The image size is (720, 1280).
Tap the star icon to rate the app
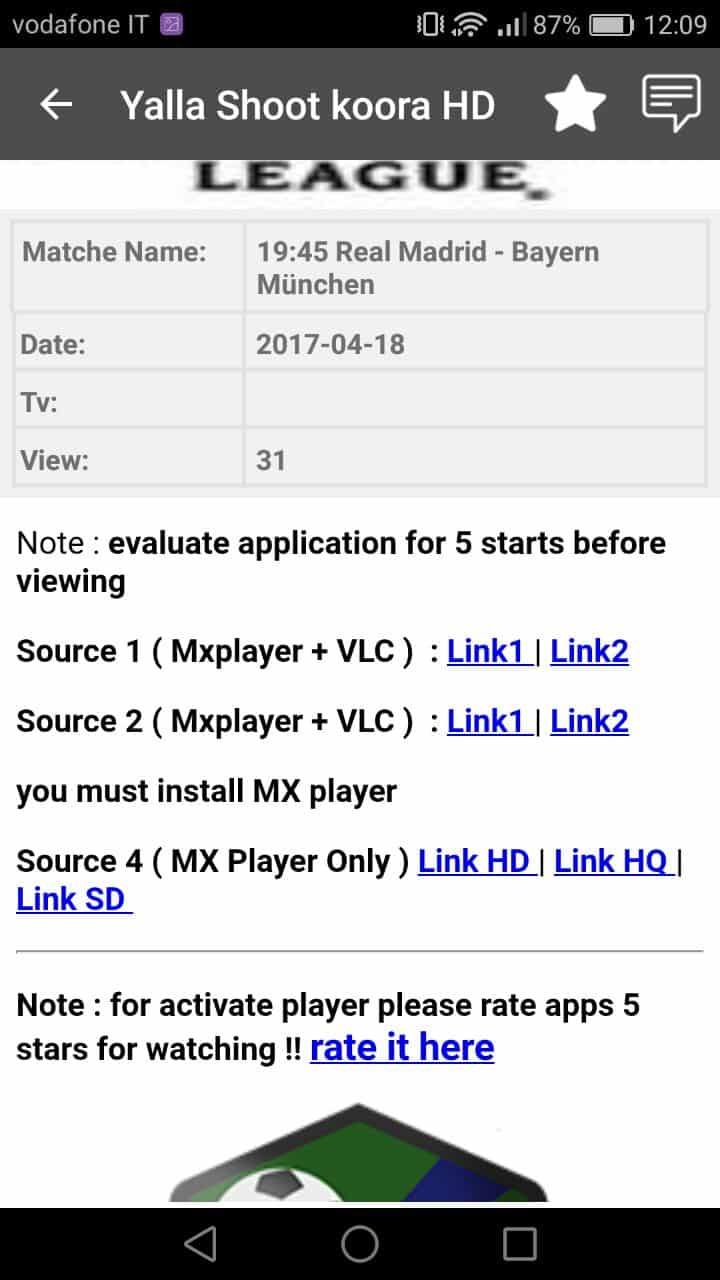(x=575, y=104)
